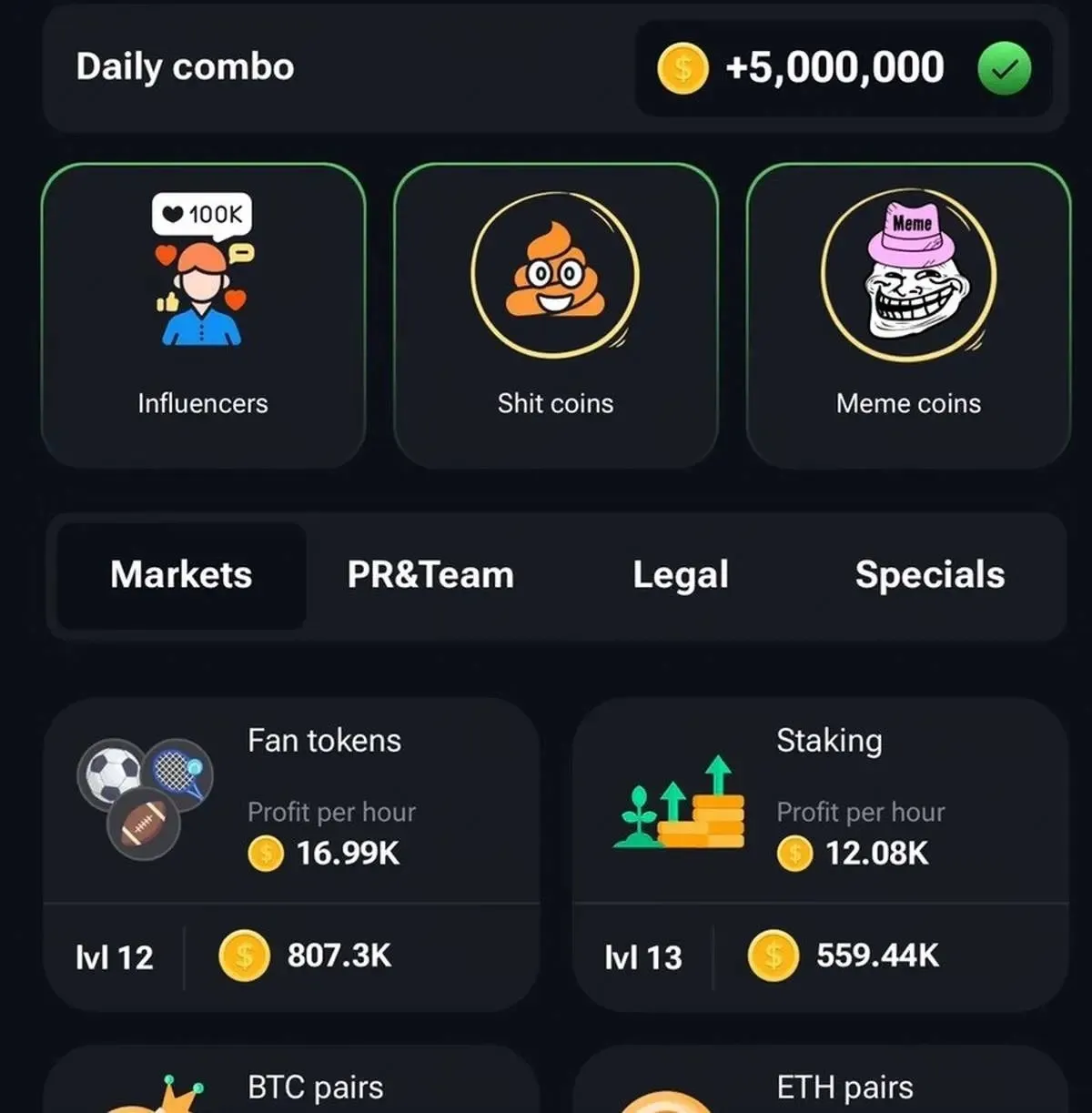
Task: Switch to the Specials tab
Action: pyautogui.click(x=930, y=575)
